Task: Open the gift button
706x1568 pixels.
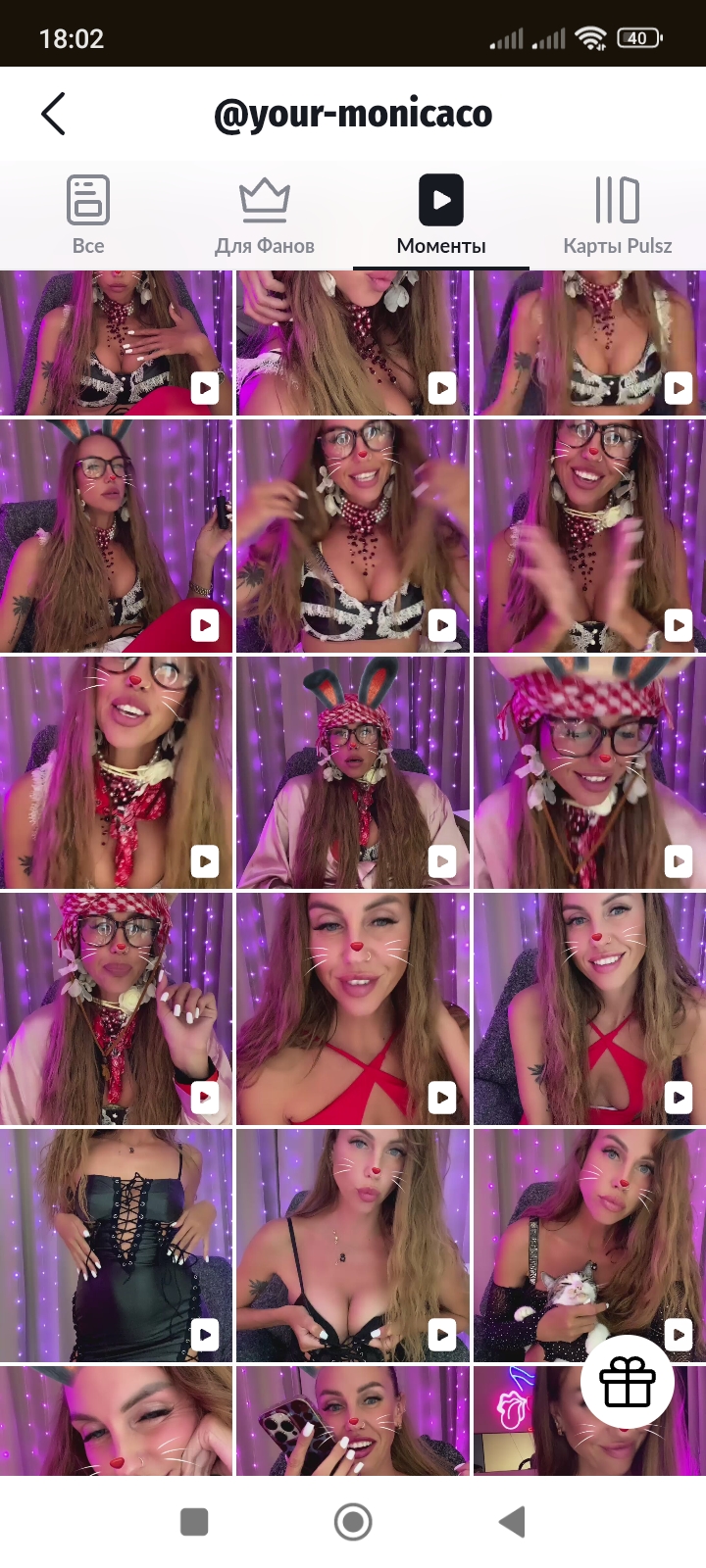Action: [628, 1382]
